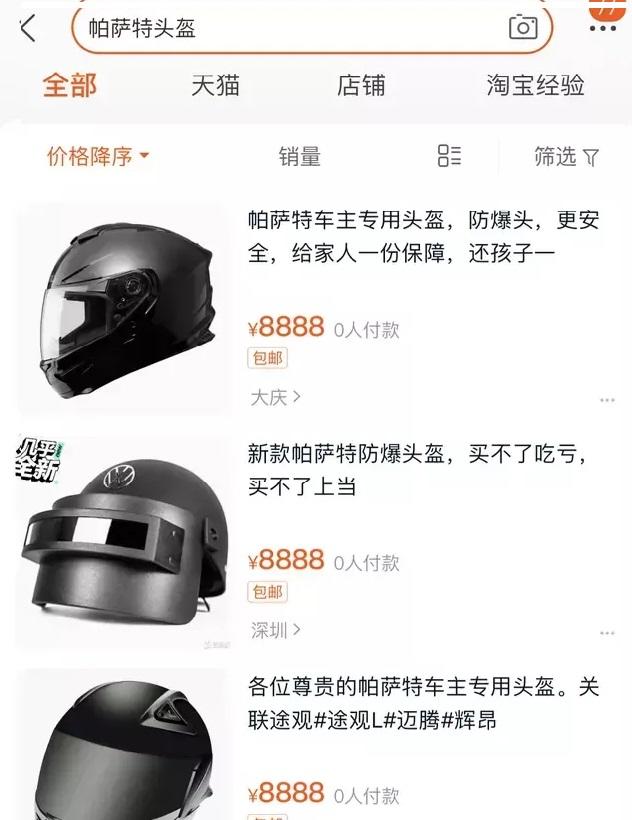
Task: Open camera image search in search box
Action: 523,27
